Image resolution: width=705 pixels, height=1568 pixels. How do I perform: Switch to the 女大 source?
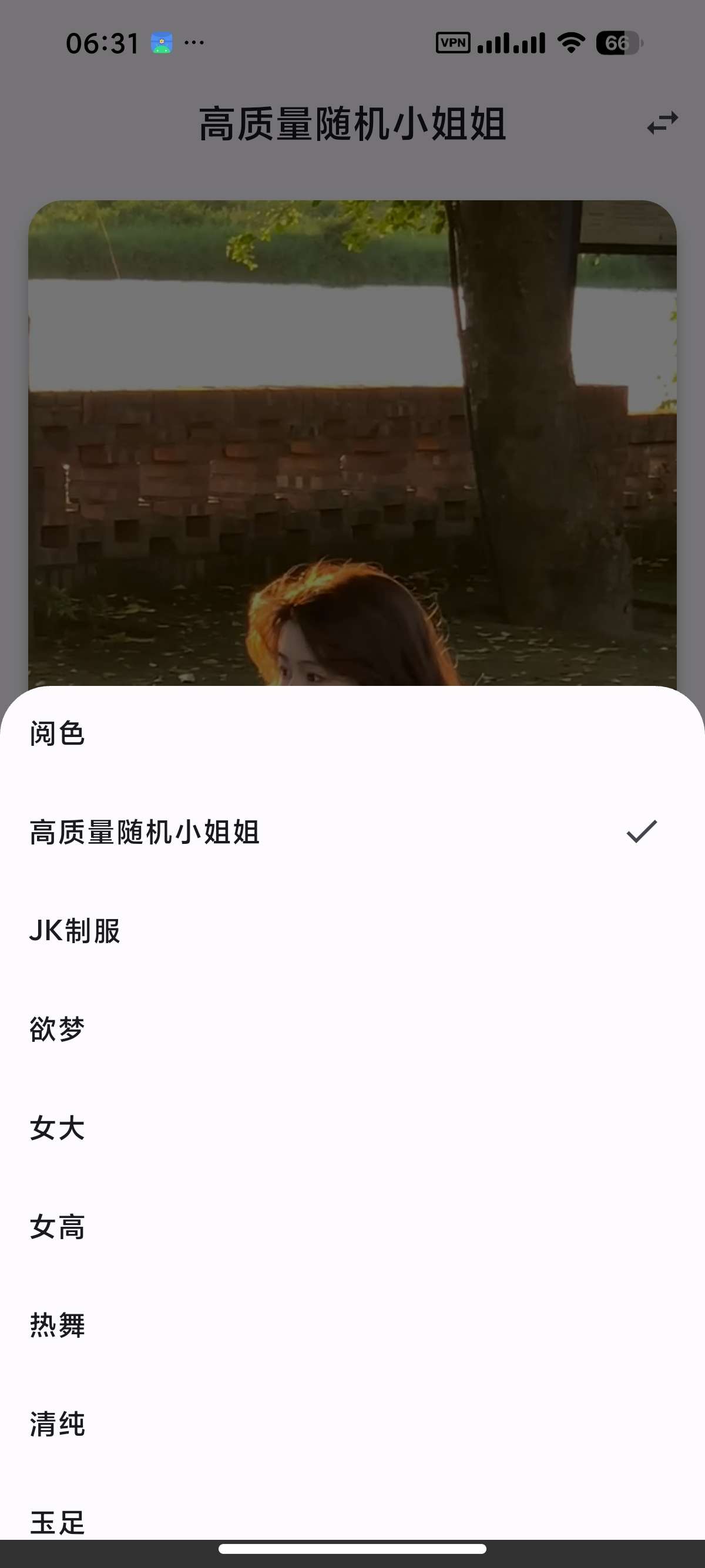(352, 1128)
